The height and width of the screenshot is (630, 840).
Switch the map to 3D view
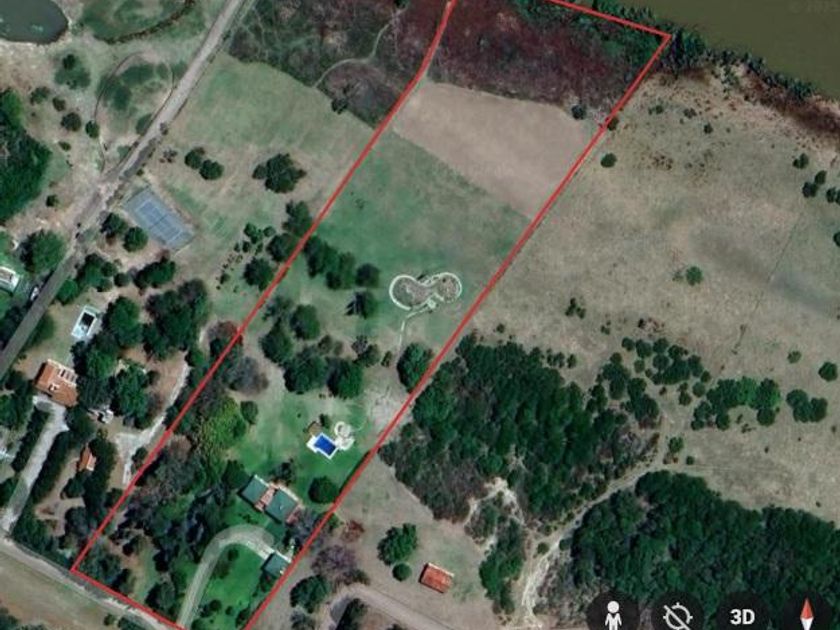point(742,616)
